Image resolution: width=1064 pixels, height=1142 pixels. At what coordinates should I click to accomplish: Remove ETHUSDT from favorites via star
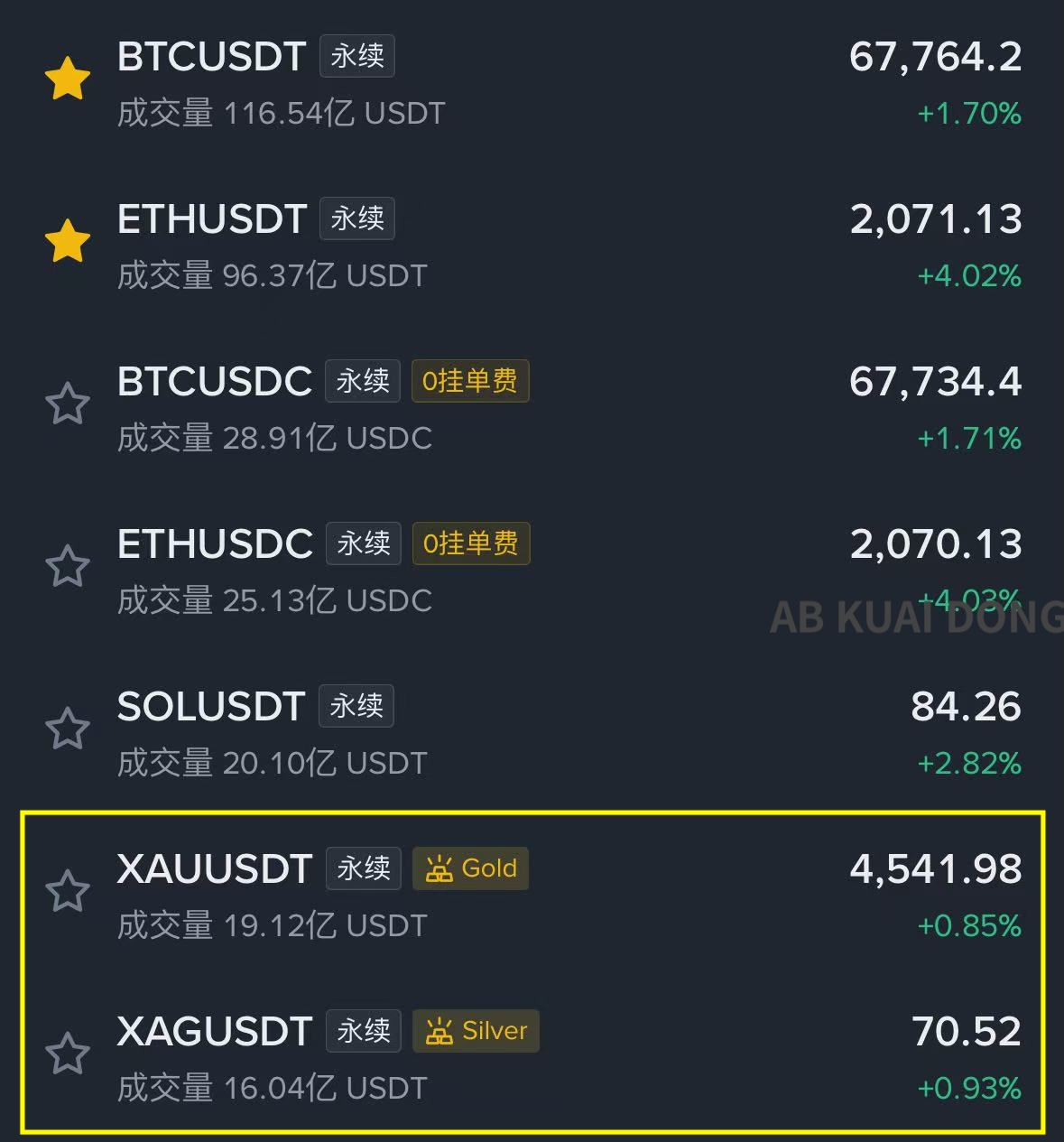[x=68, y=241]
